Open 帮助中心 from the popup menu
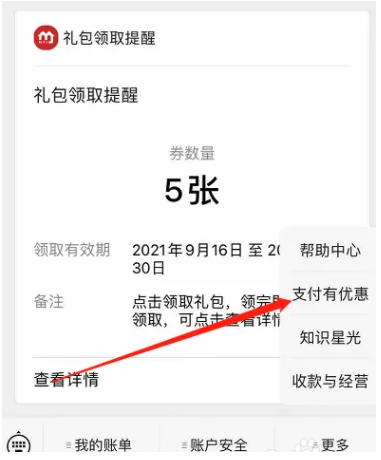This screenshot has width=381, height=460. click(330, 250)
